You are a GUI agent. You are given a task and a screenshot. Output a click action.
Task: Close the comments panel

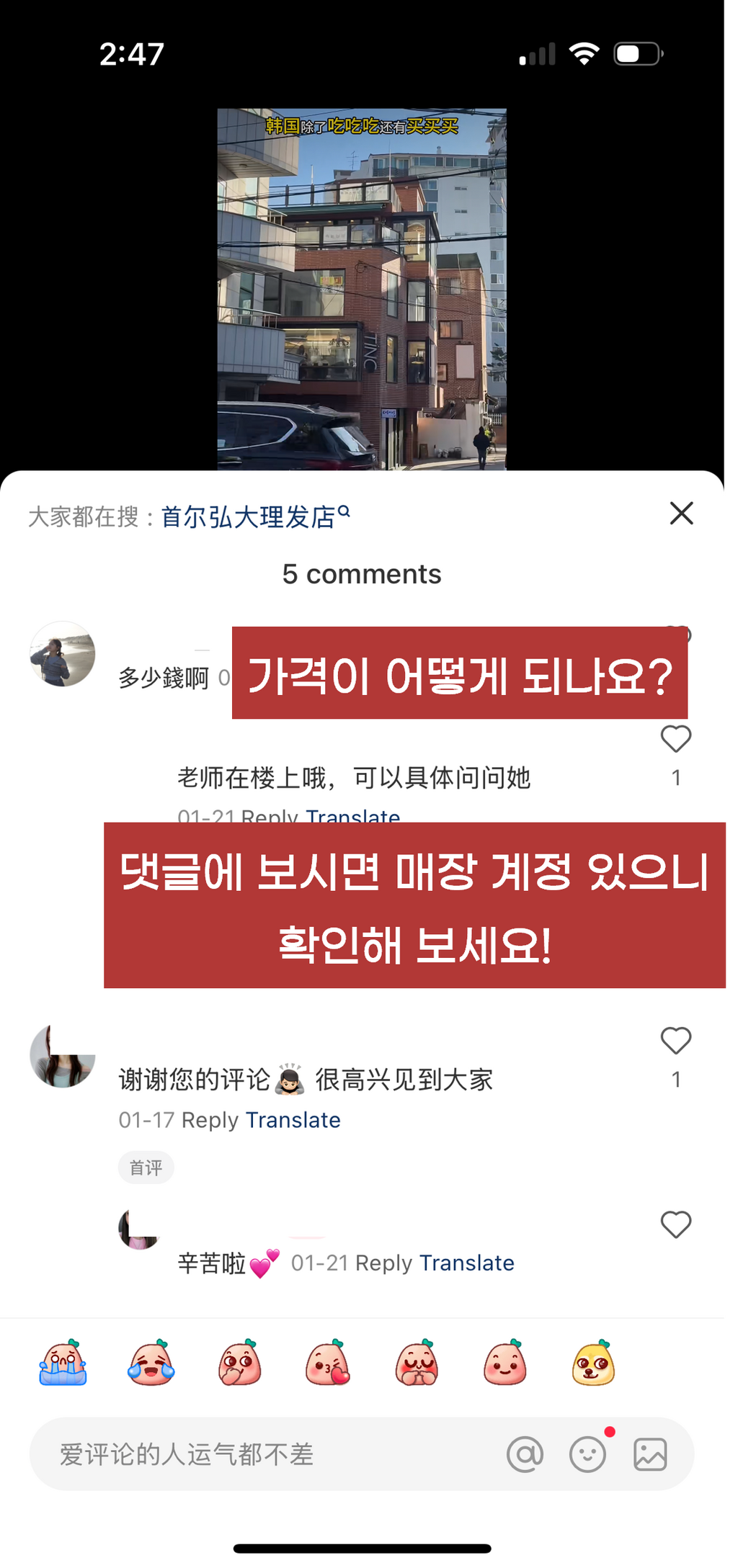click(681, 514)
